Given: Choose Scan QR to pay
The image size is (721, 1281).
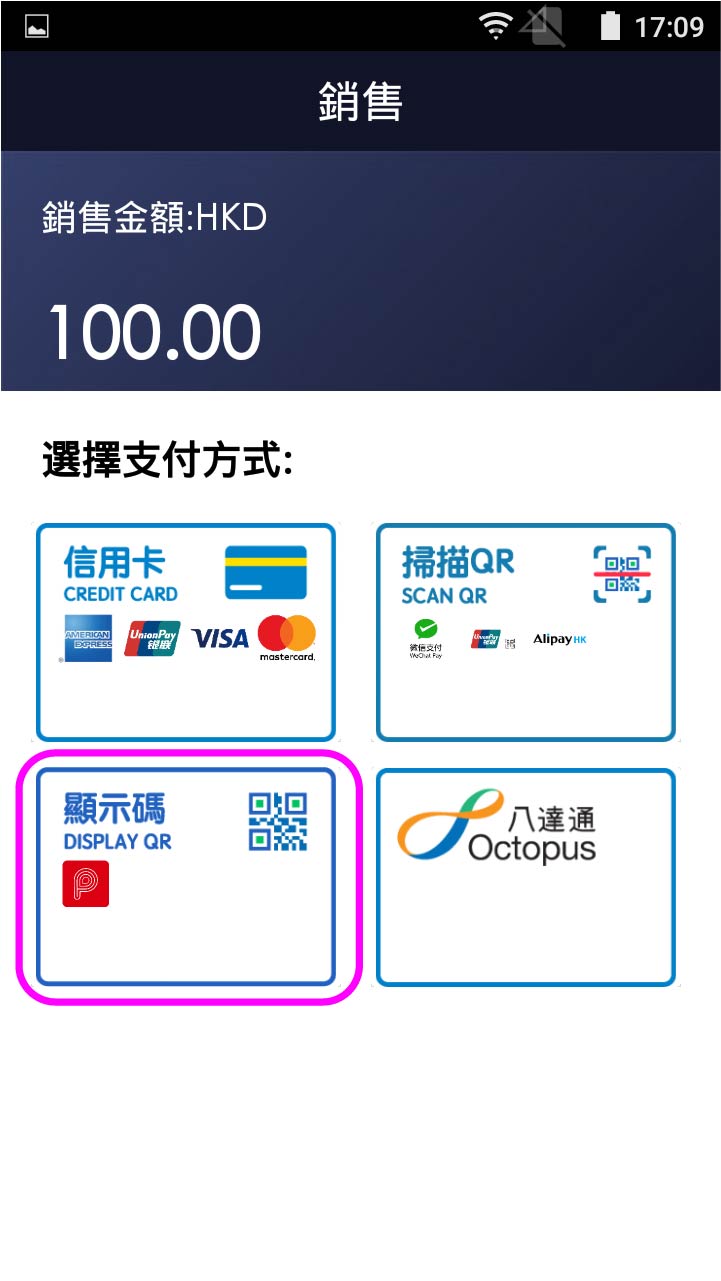Looking at the screenshot, I should click(525, 632).
